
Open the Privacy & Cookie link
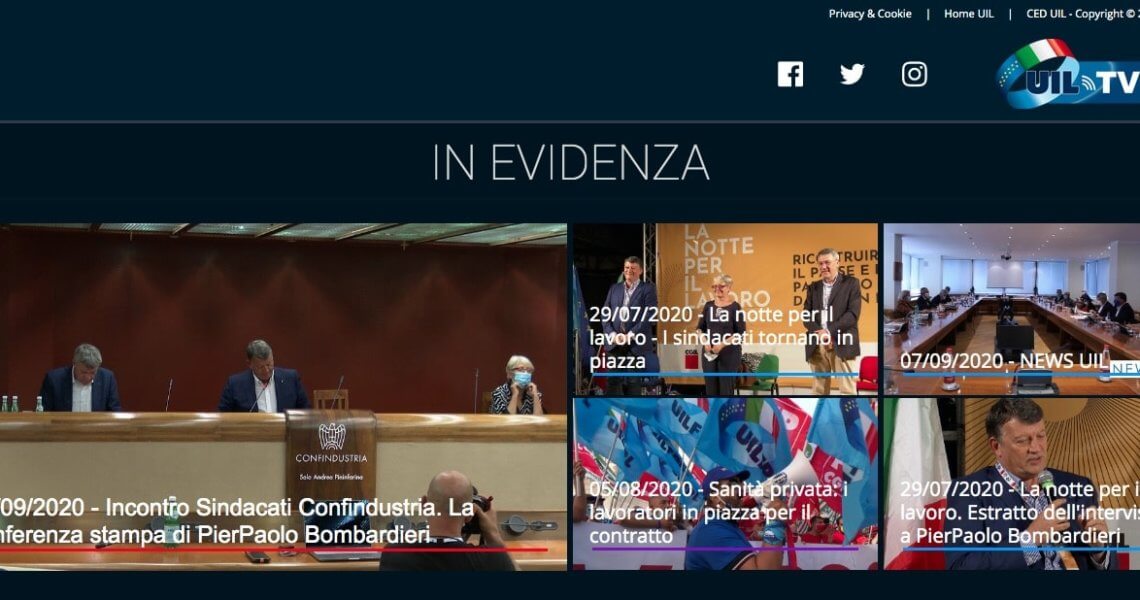[869, 14]
